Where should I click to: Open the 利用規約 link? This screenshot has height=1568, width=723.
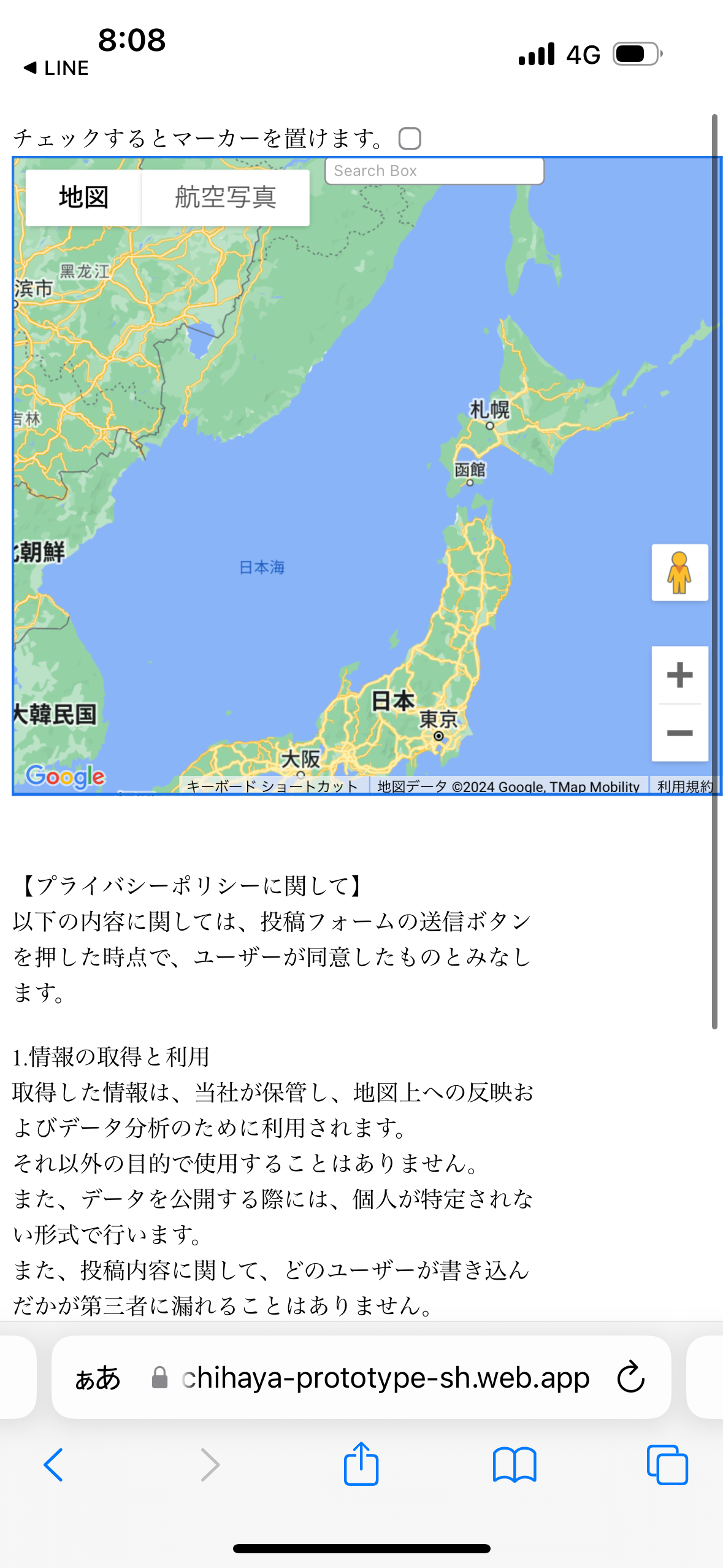pyautogui.click(x=685, y=788)
